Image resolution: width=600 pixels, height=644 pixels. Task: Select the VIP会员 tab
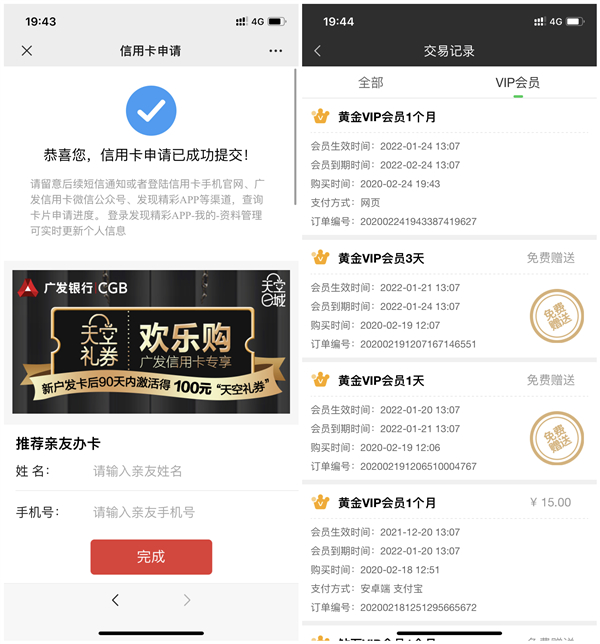[517, 83]
